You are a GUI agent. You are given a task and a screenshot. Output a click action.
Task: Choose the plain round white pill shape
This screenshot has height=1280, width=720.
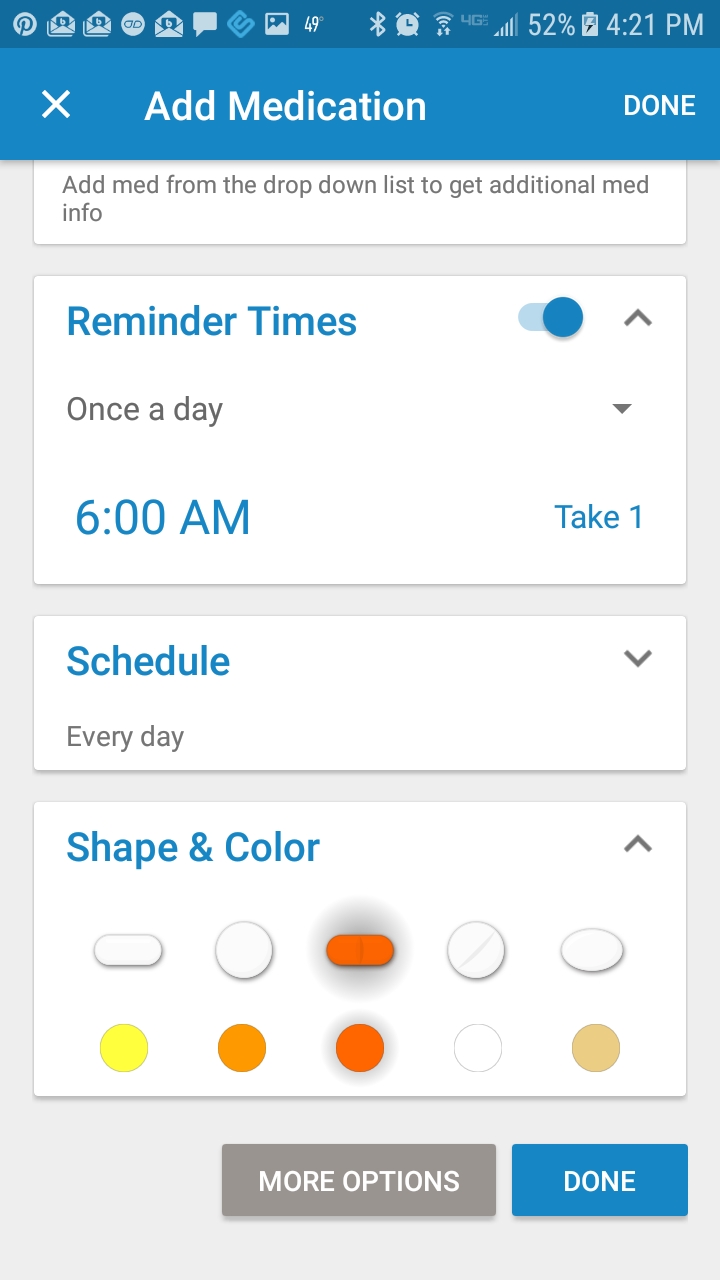tap(244, 950)
